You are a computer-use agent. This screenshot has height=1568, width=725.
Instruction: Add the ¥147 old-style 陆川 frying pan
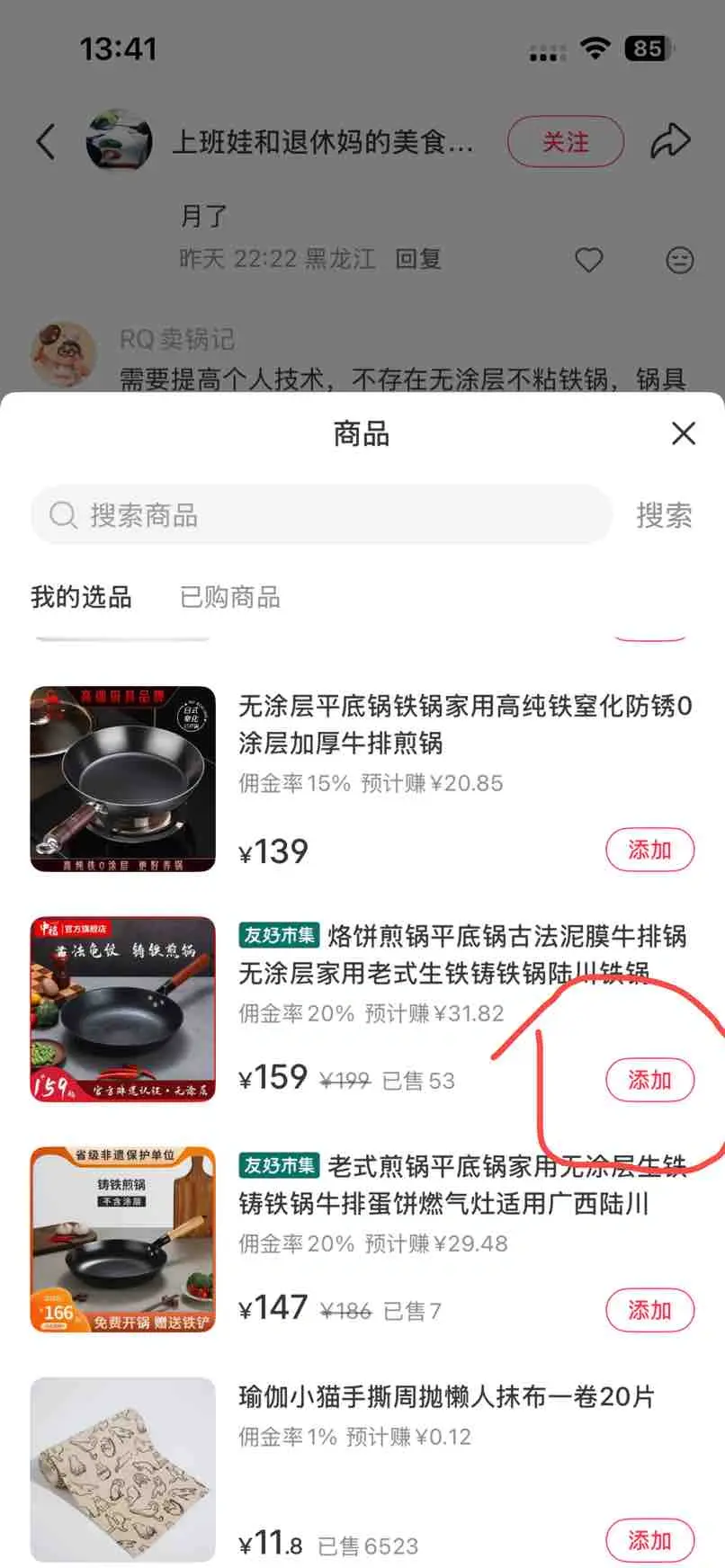click(650, 1311)
